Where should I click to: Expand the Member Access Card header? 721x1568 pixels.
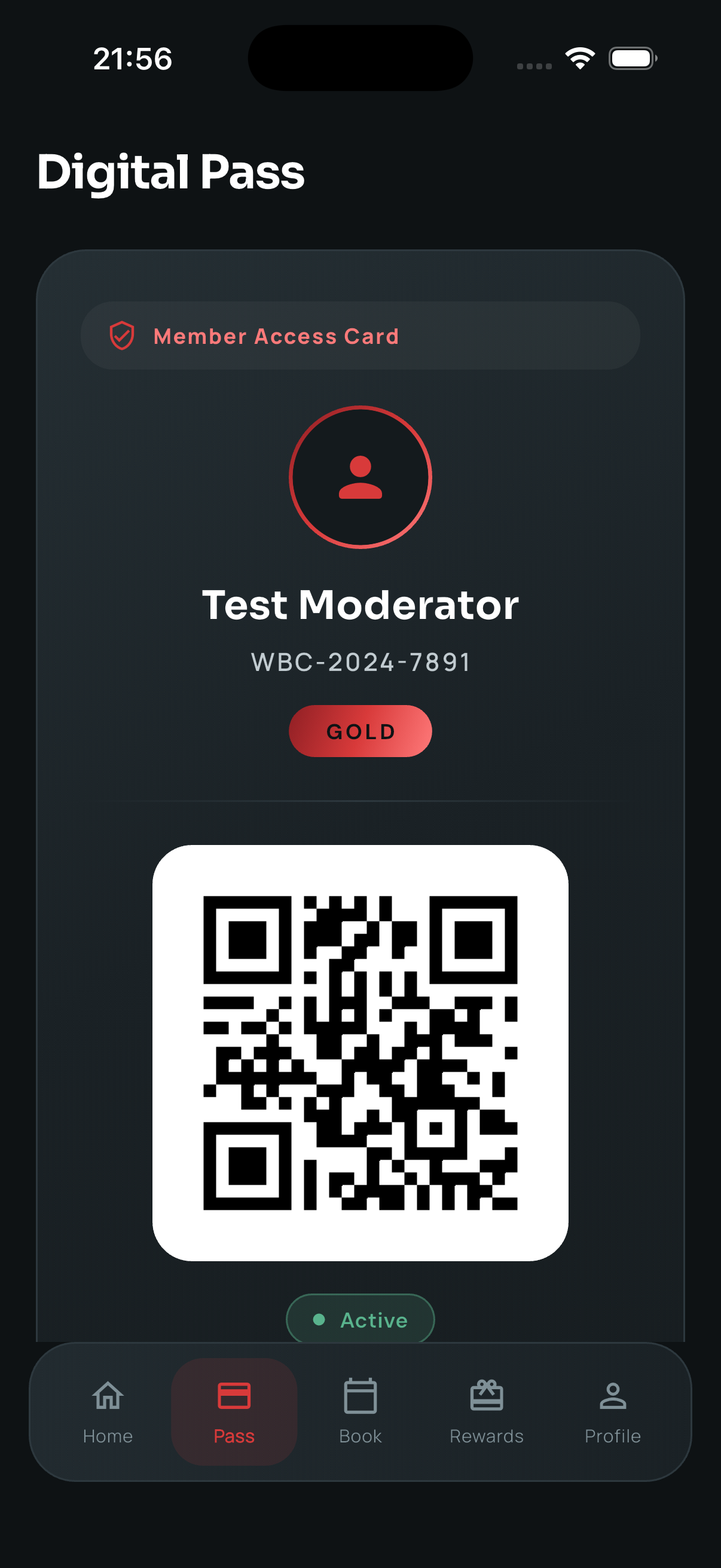tap(360, 335)
